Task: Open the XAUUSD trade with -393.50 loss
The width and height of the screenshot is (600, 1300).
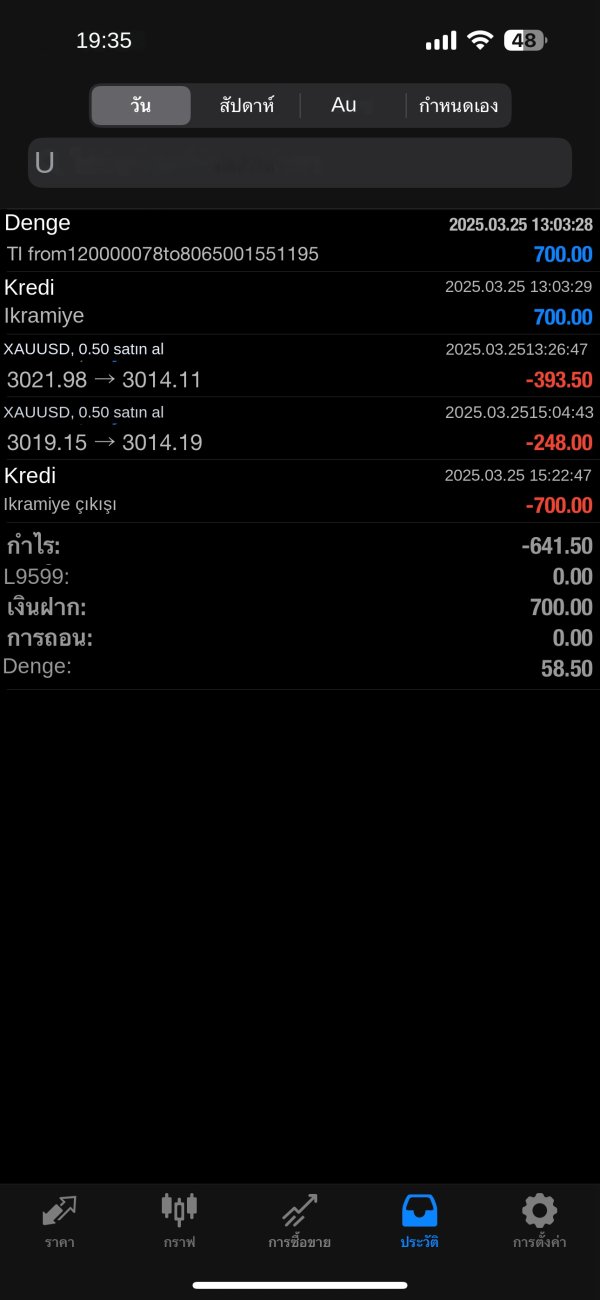Action: point(300,366)
